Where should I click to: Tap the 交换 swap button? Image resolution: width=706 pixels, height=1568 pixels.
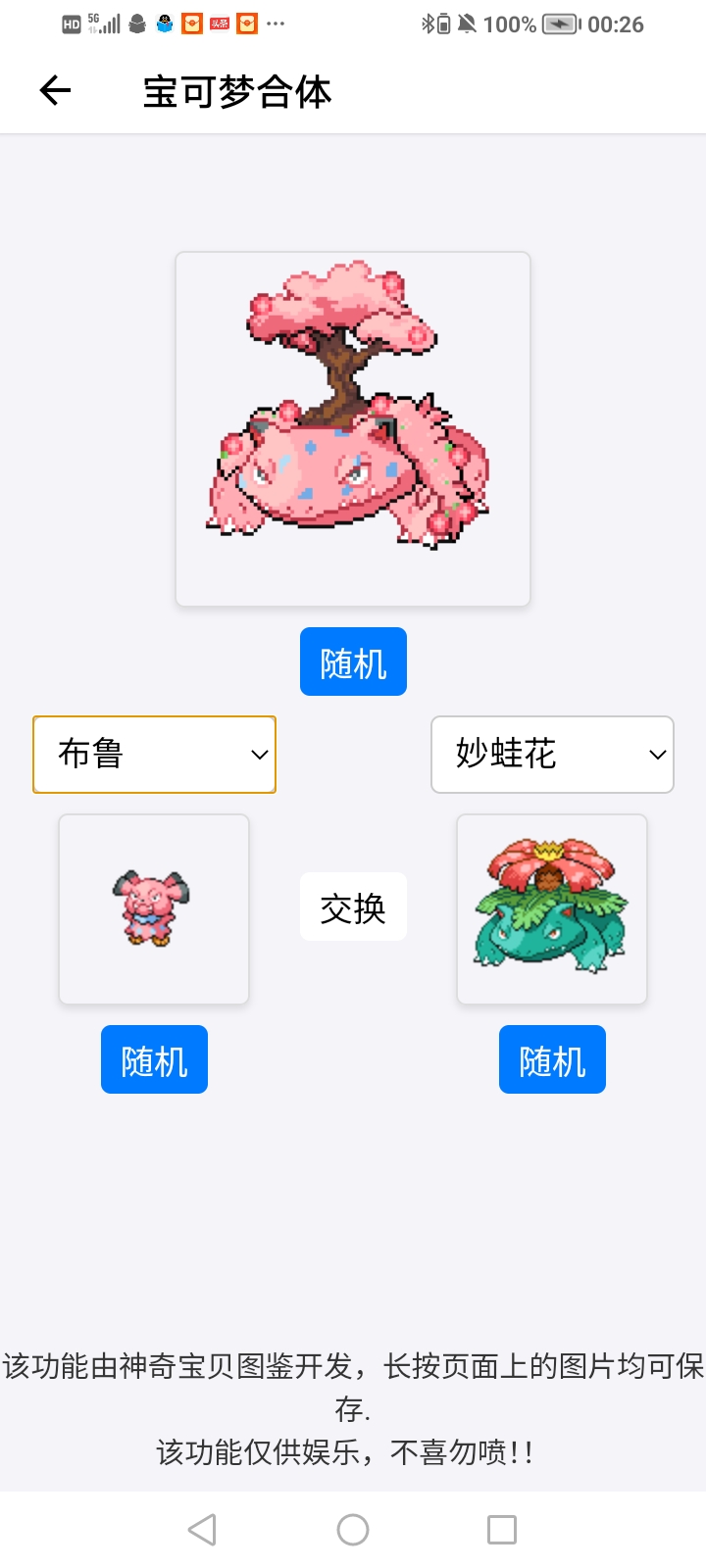(353, 907)
